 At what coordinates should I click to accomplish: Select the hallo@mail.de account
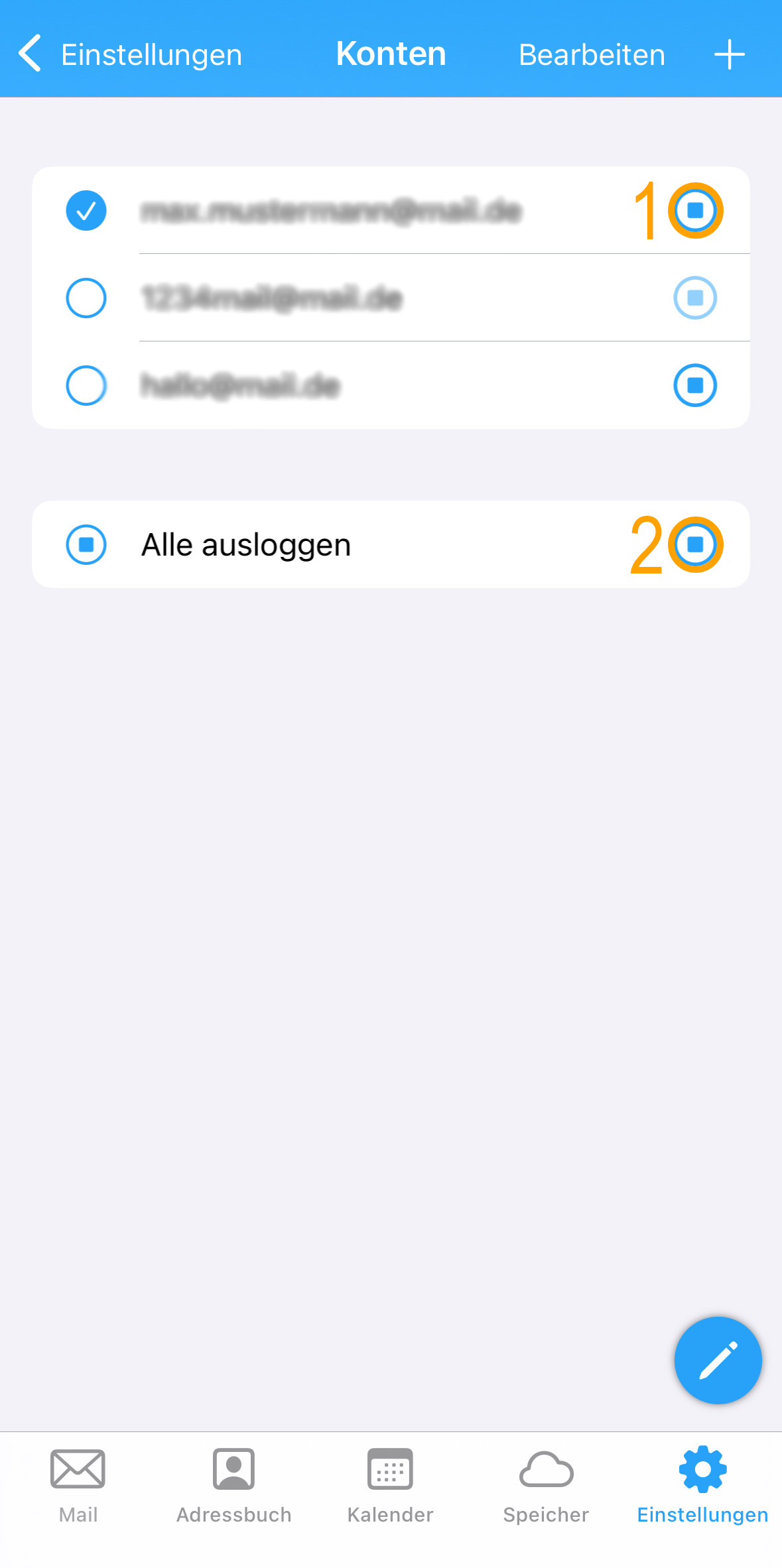(x=86, y=385)
